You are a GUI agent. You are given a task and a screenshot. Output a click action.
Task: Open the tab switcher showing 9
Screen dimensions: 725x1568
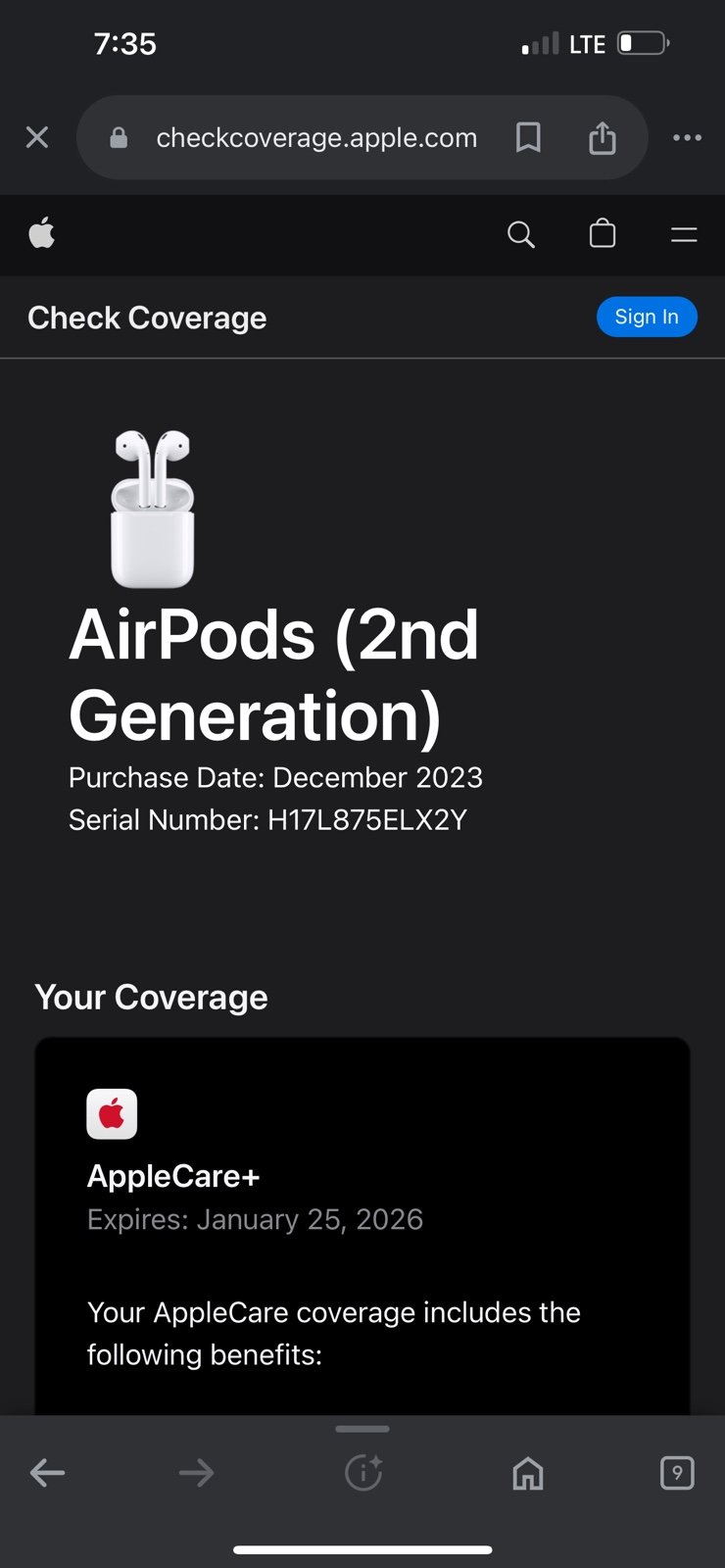(677, 1472)
